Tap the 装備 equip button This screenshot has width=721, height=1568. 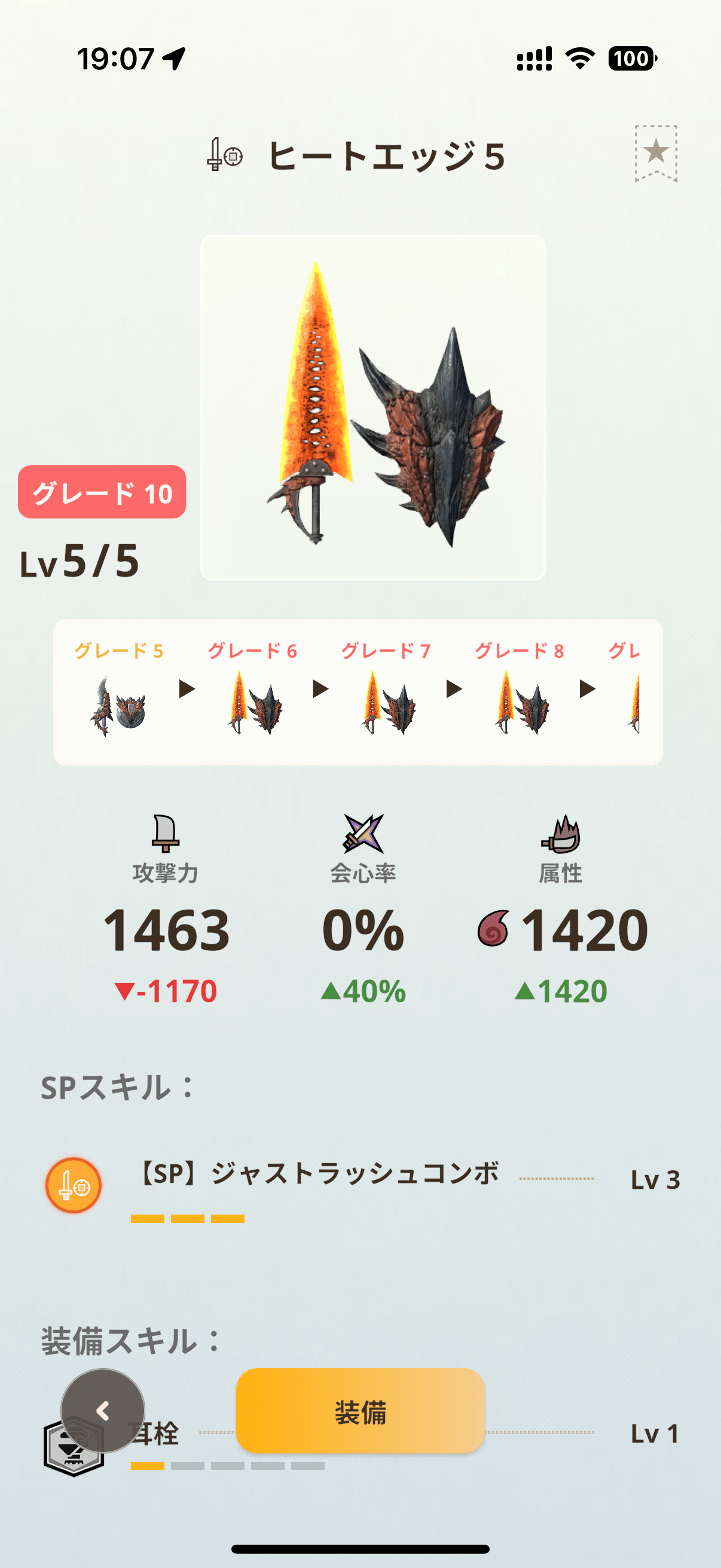click(x=360, y=1411)
